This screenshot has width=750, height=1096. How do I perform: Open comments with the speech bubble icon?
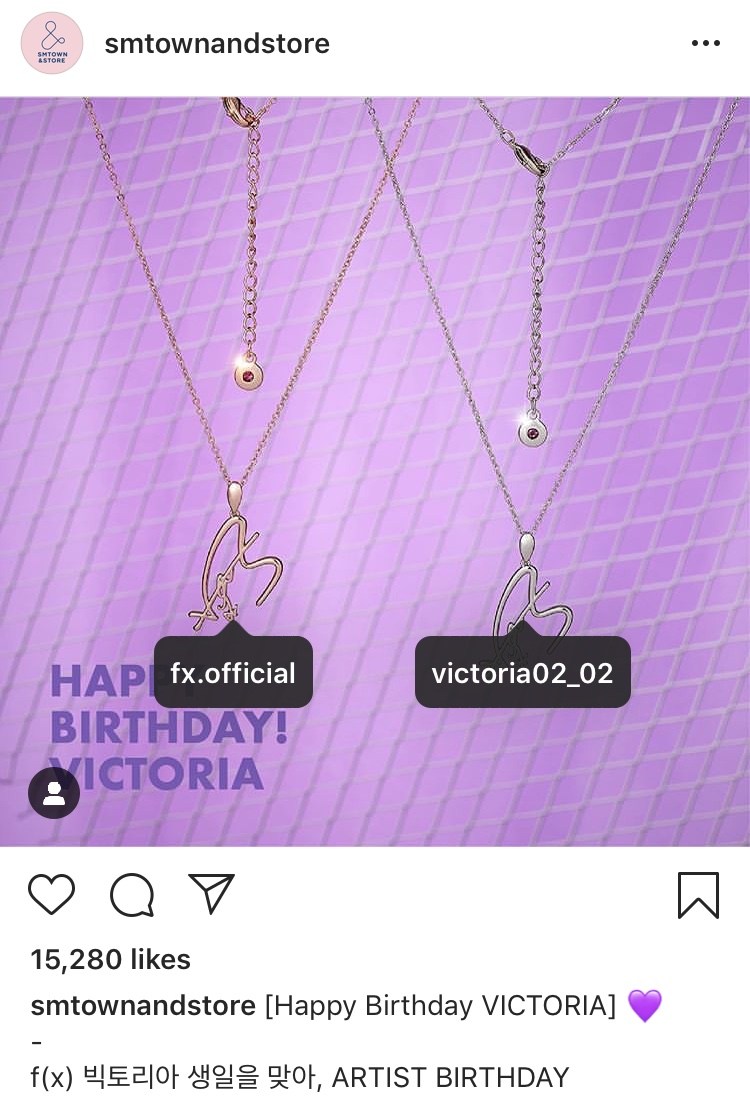point(132,894)
